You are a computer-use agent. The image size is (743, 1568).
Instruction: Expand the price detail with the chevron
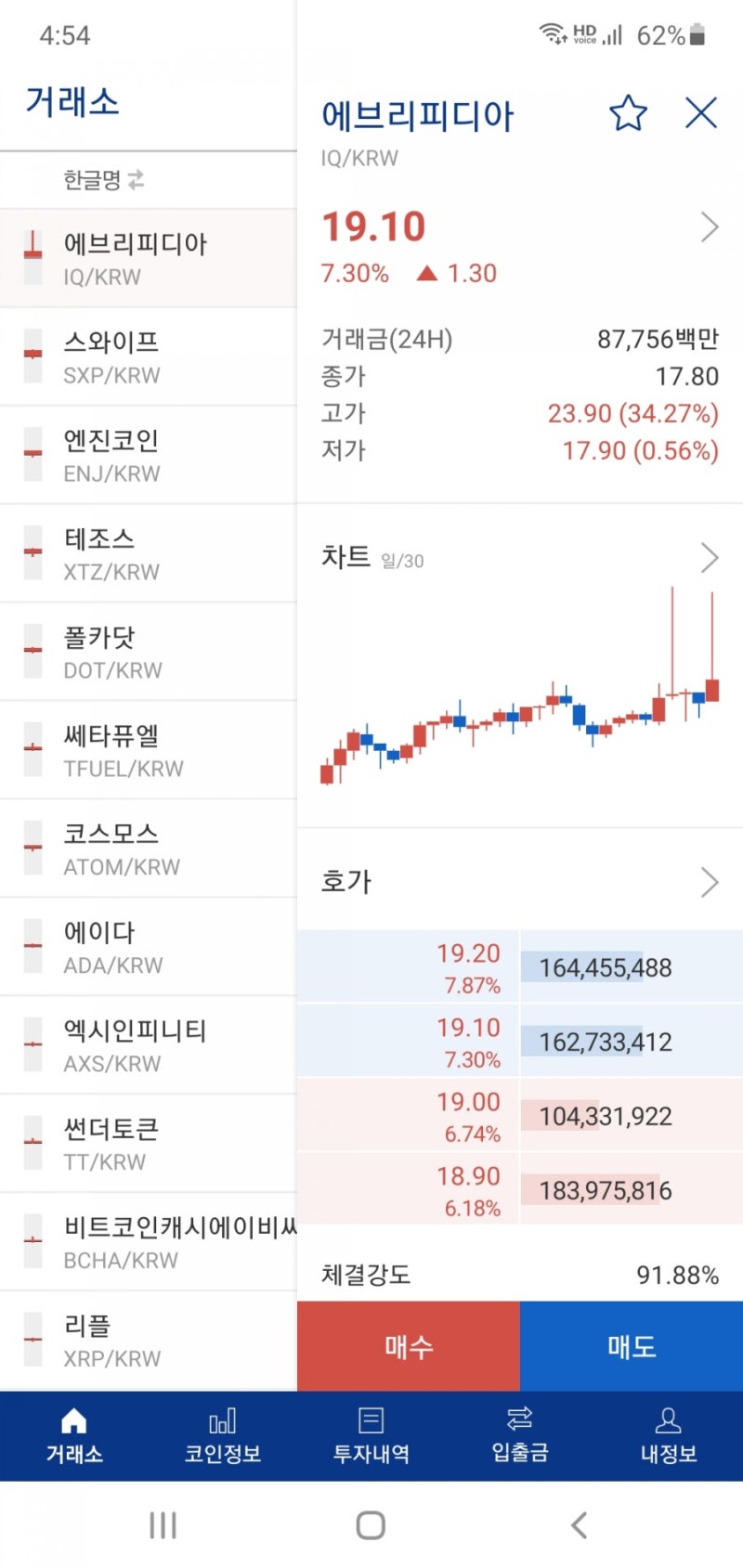pyautogui.click(x=709, y=227)
